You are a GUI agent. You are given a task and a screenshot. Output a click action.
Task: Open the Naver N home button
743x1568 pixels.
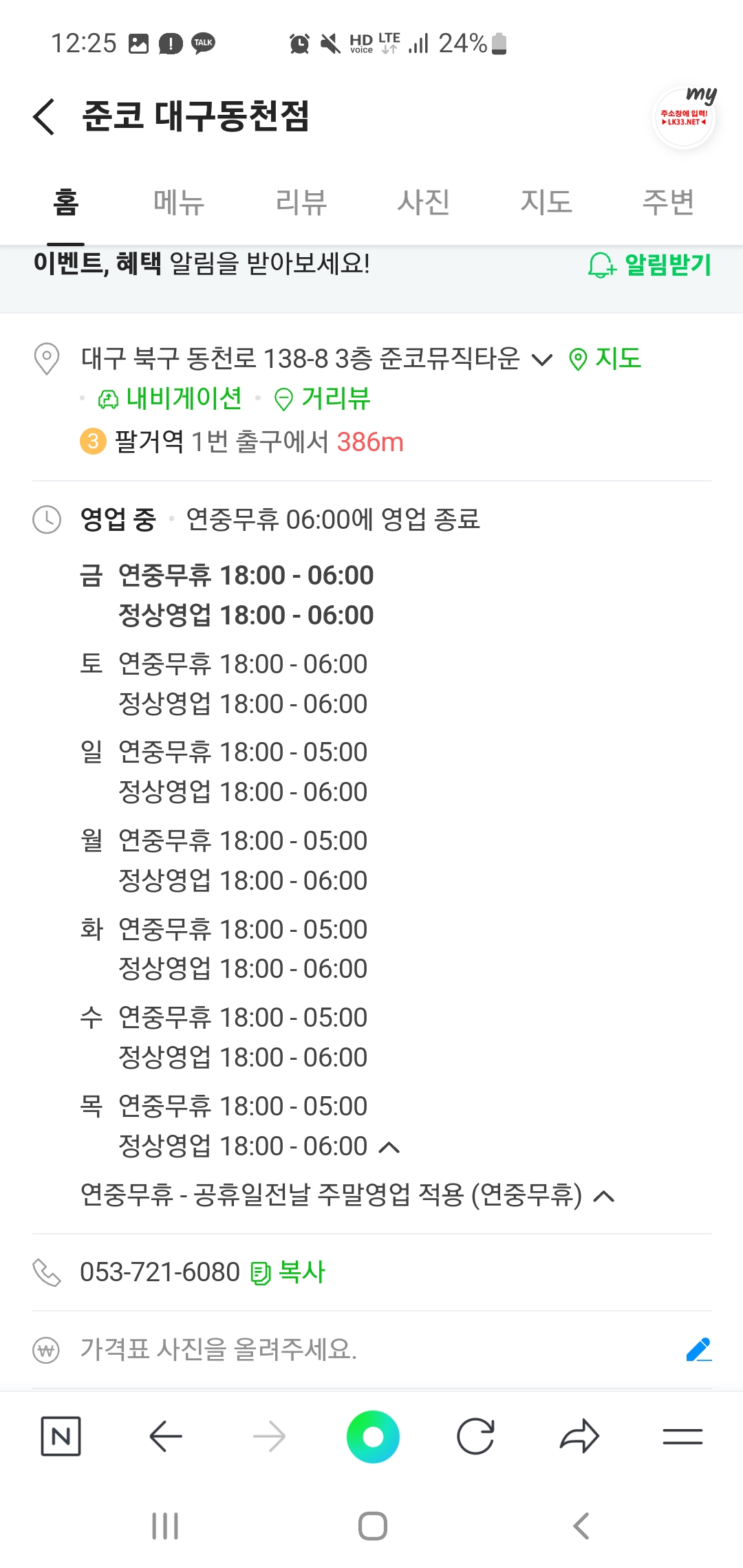tap(61, 1436)
